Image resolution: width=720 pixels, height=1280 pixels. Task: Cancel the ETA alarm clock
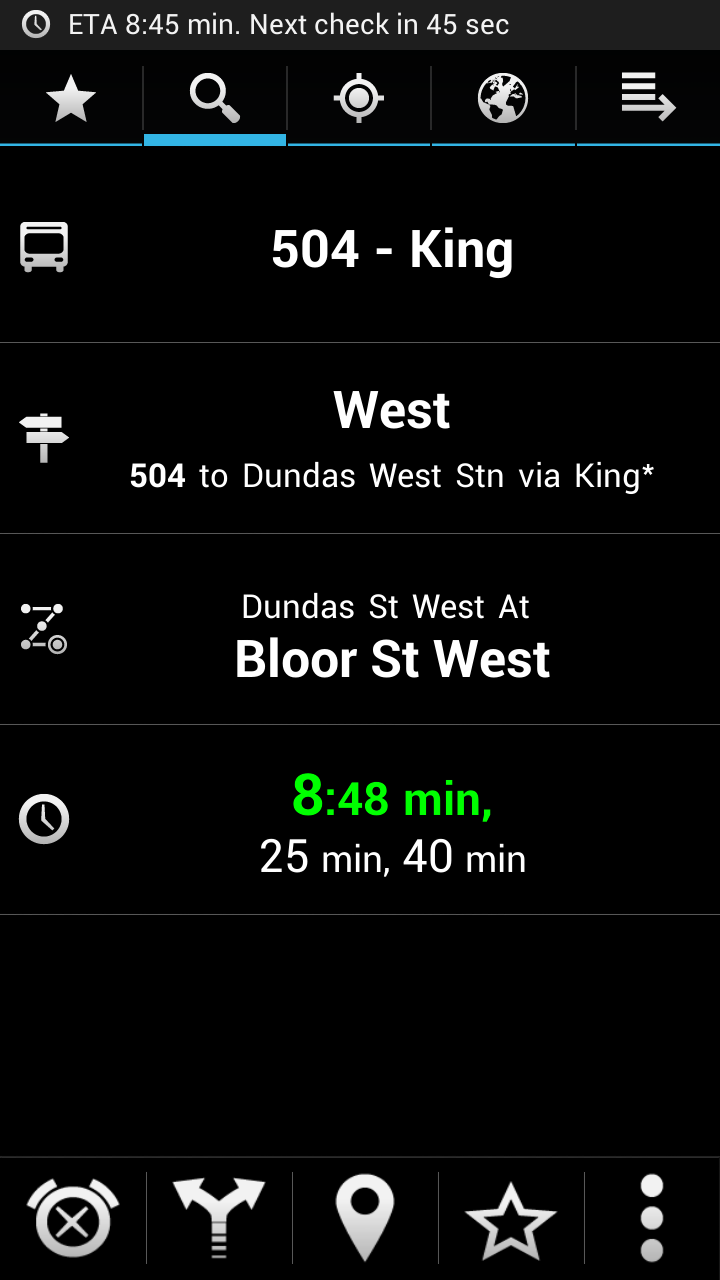click(x=73, y=1218)
